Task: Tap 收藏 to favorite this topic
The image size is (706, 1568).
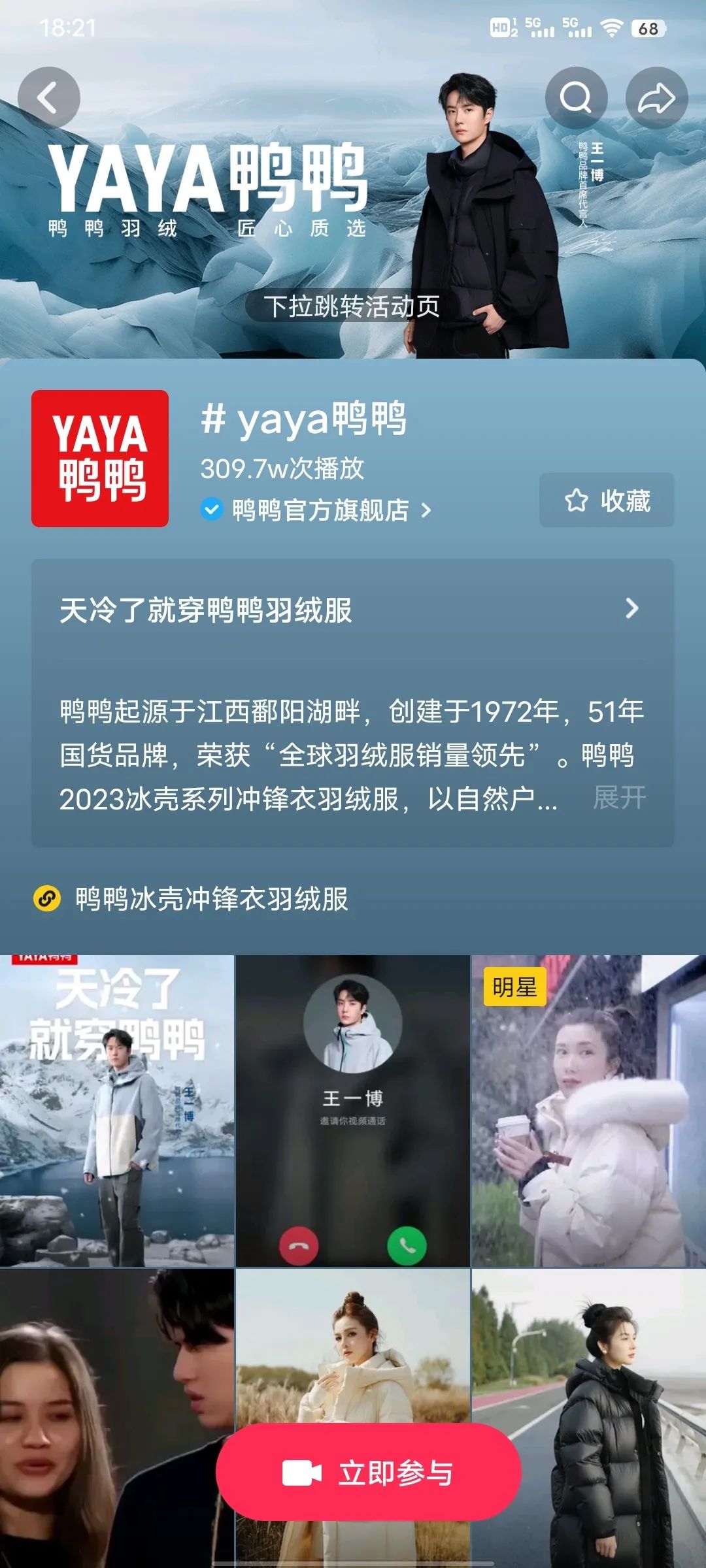Action: click(607, 500)
